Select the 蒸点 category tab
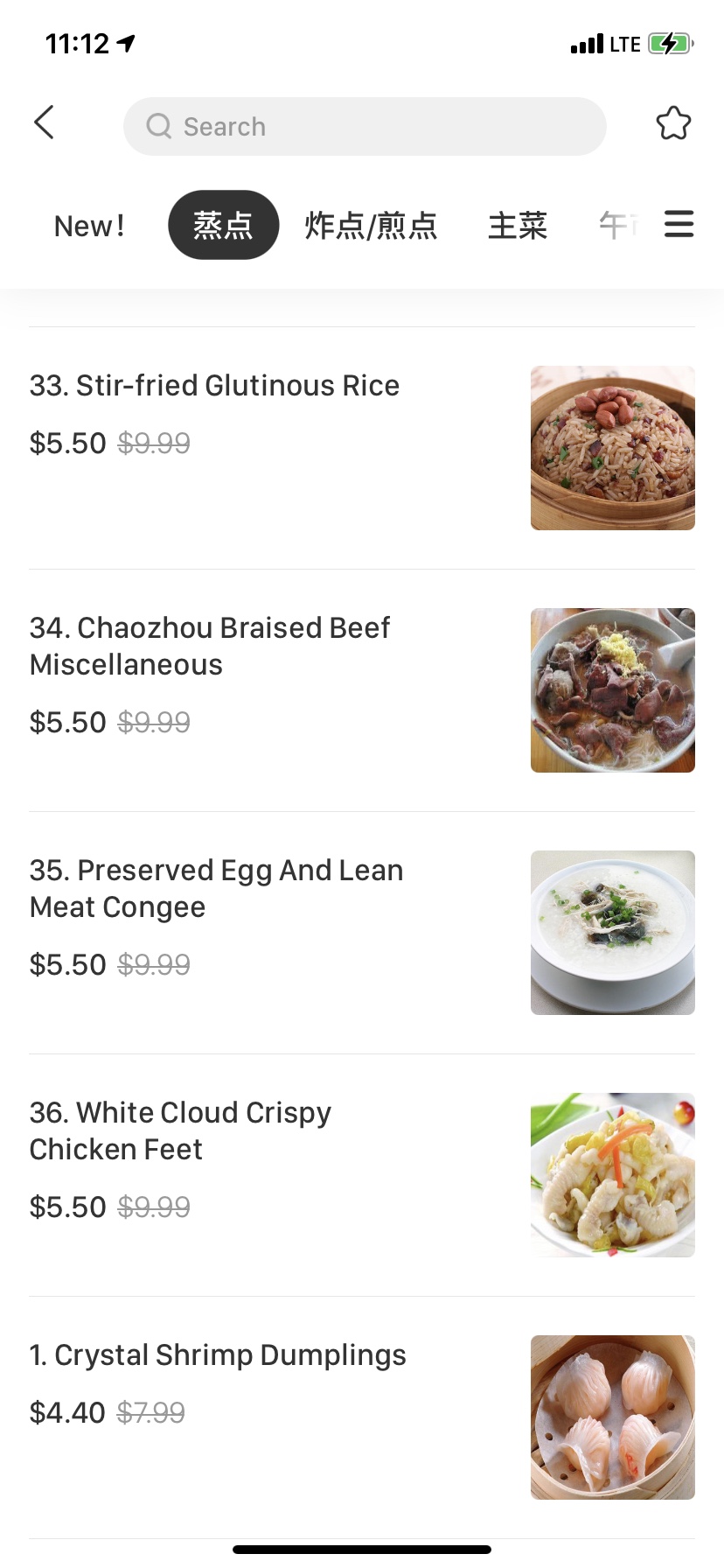724x1568 pixels. (223, 226)
